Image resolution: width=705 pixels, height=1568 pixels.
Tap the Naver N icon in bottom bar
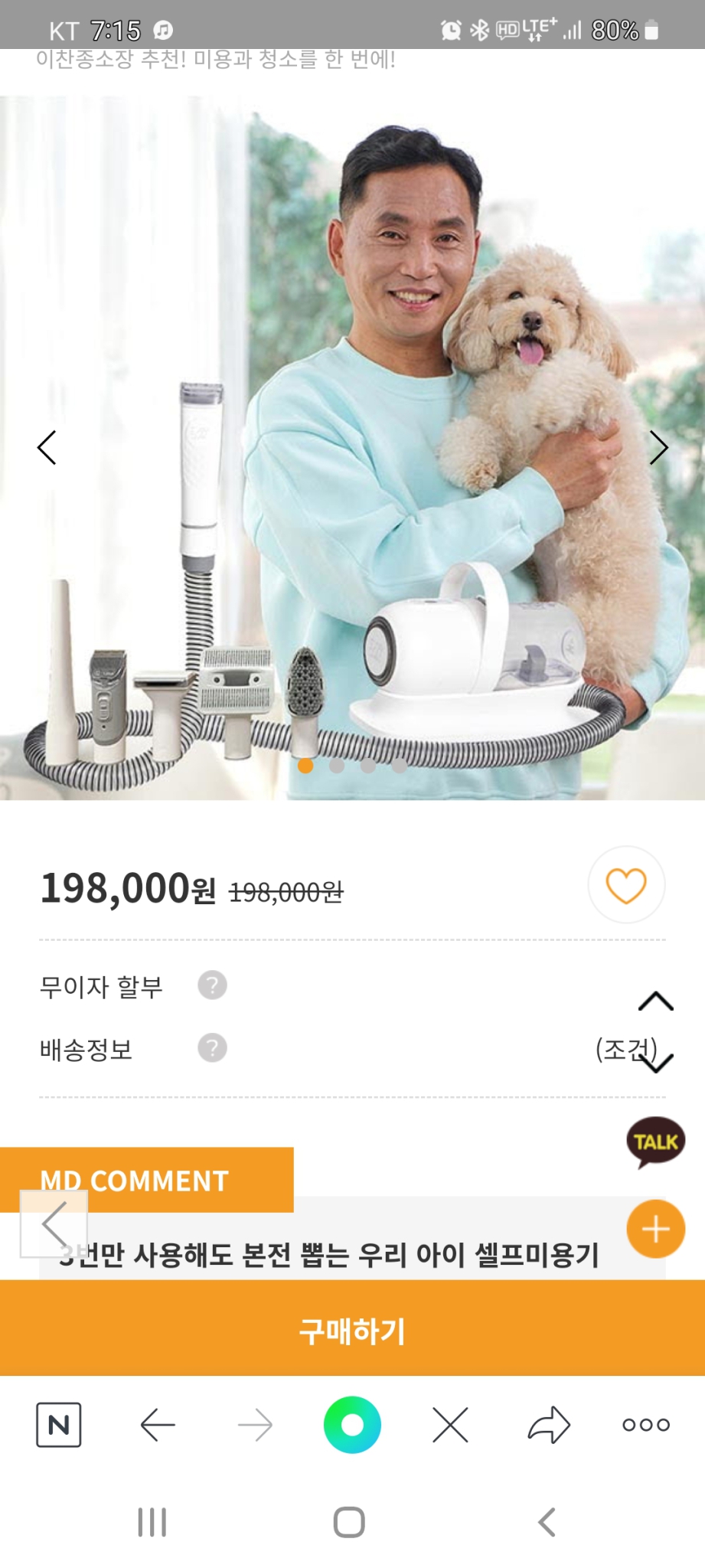click(x=58, y=1424)
